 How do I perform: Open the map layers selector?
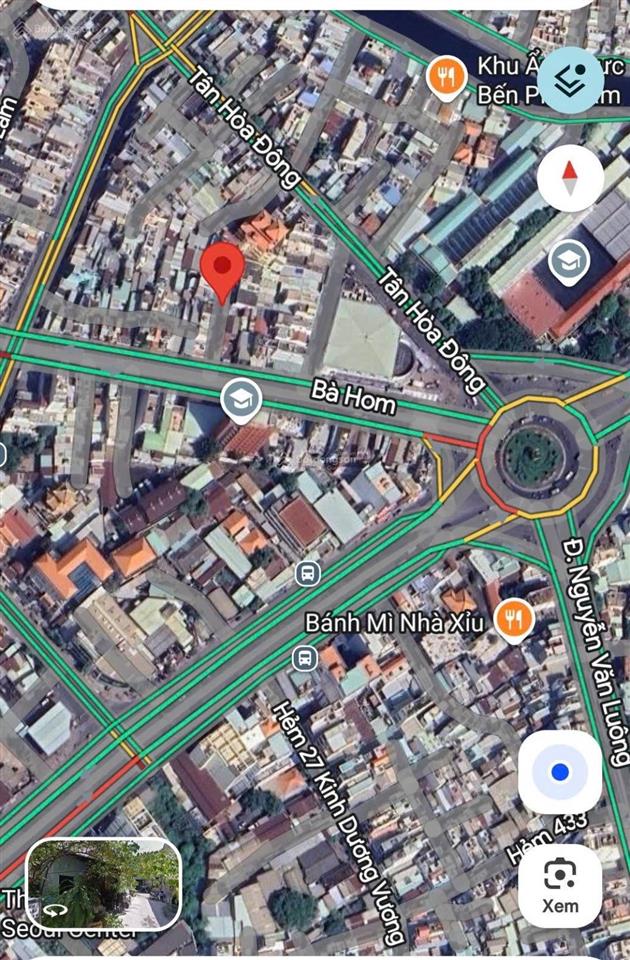[570, 80]
